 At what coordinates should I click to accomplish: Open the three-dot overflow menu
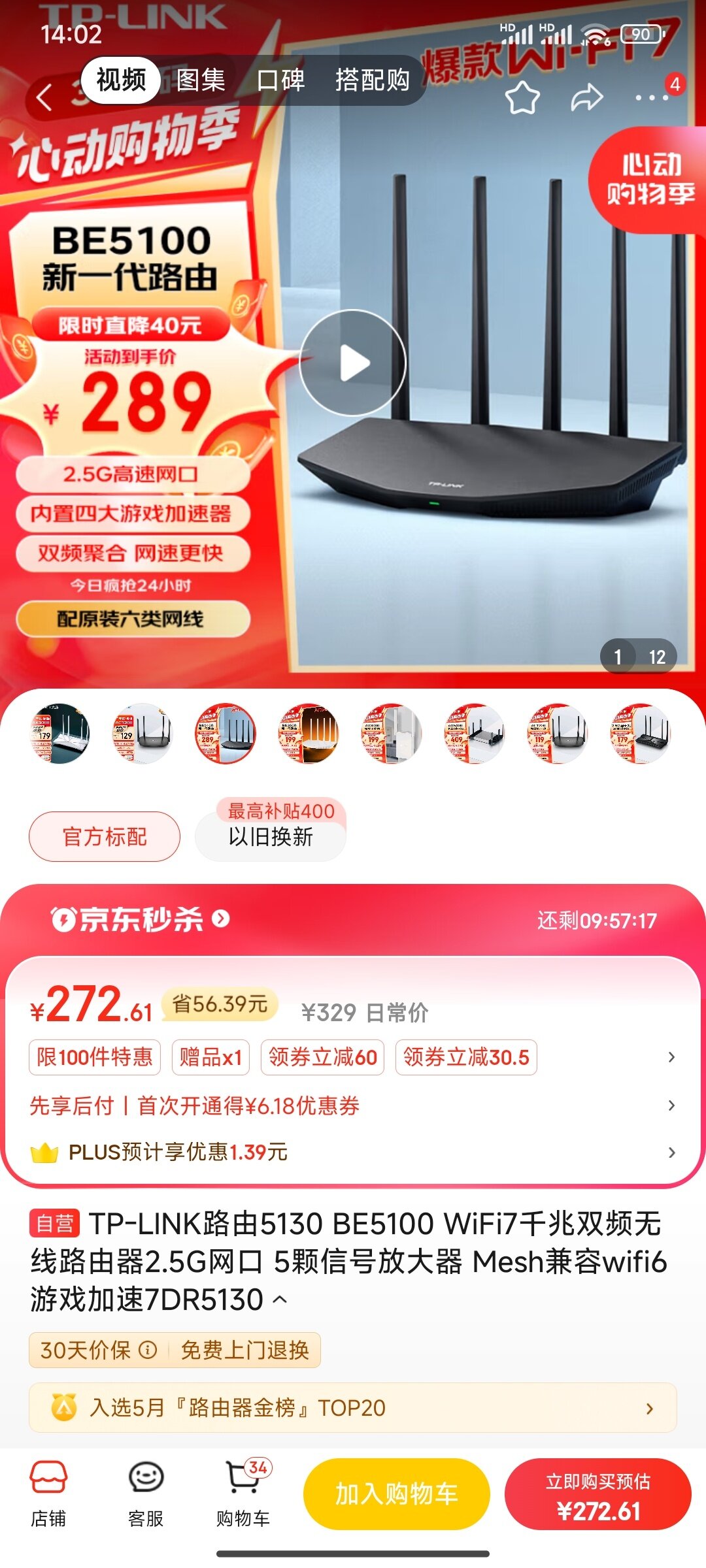pyautogui.click(x=652, y=99)
